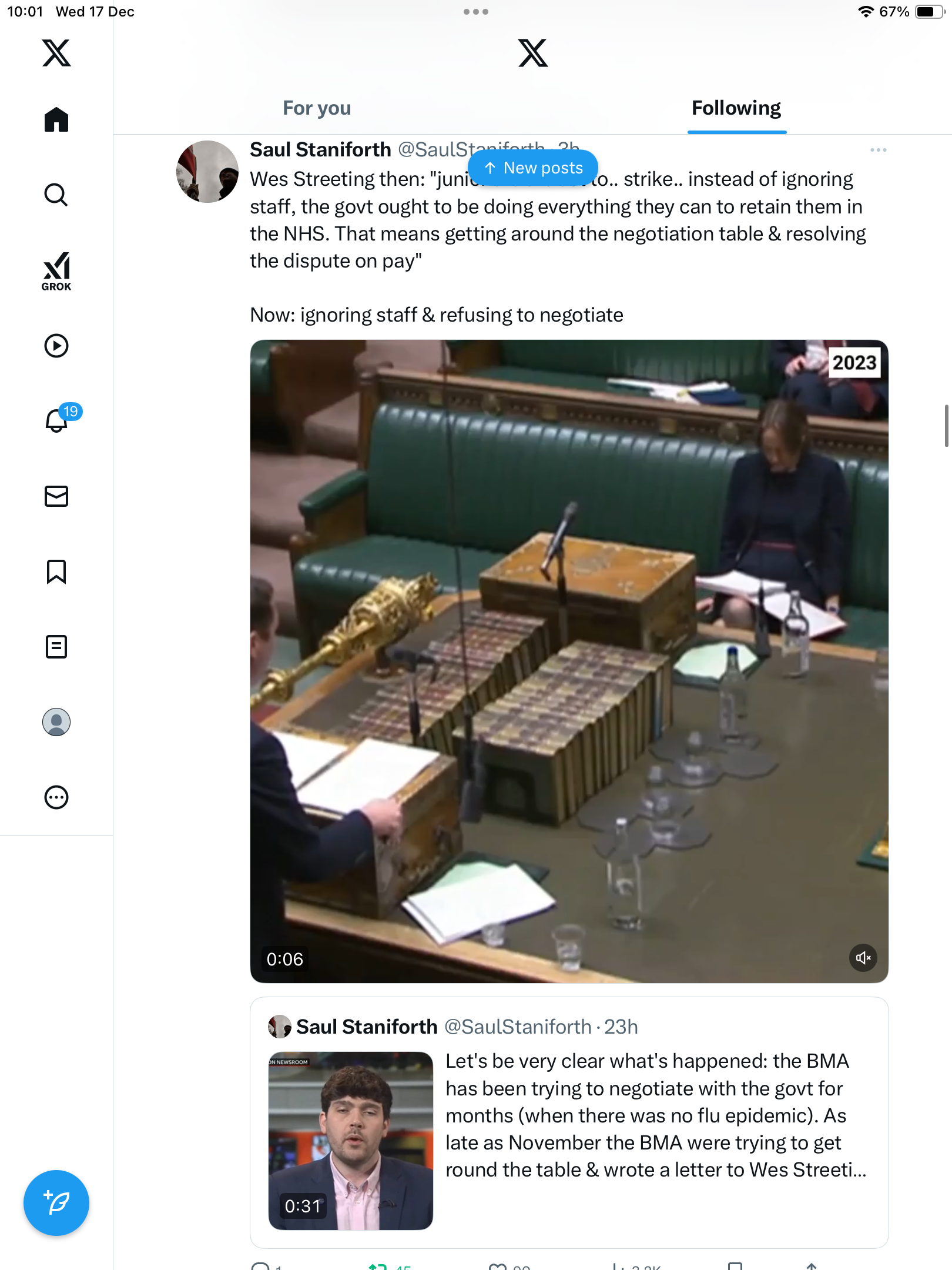The image size is (952, 1270).
Task: Open Bookmarks from the sidebar
Action: point(56,571)
